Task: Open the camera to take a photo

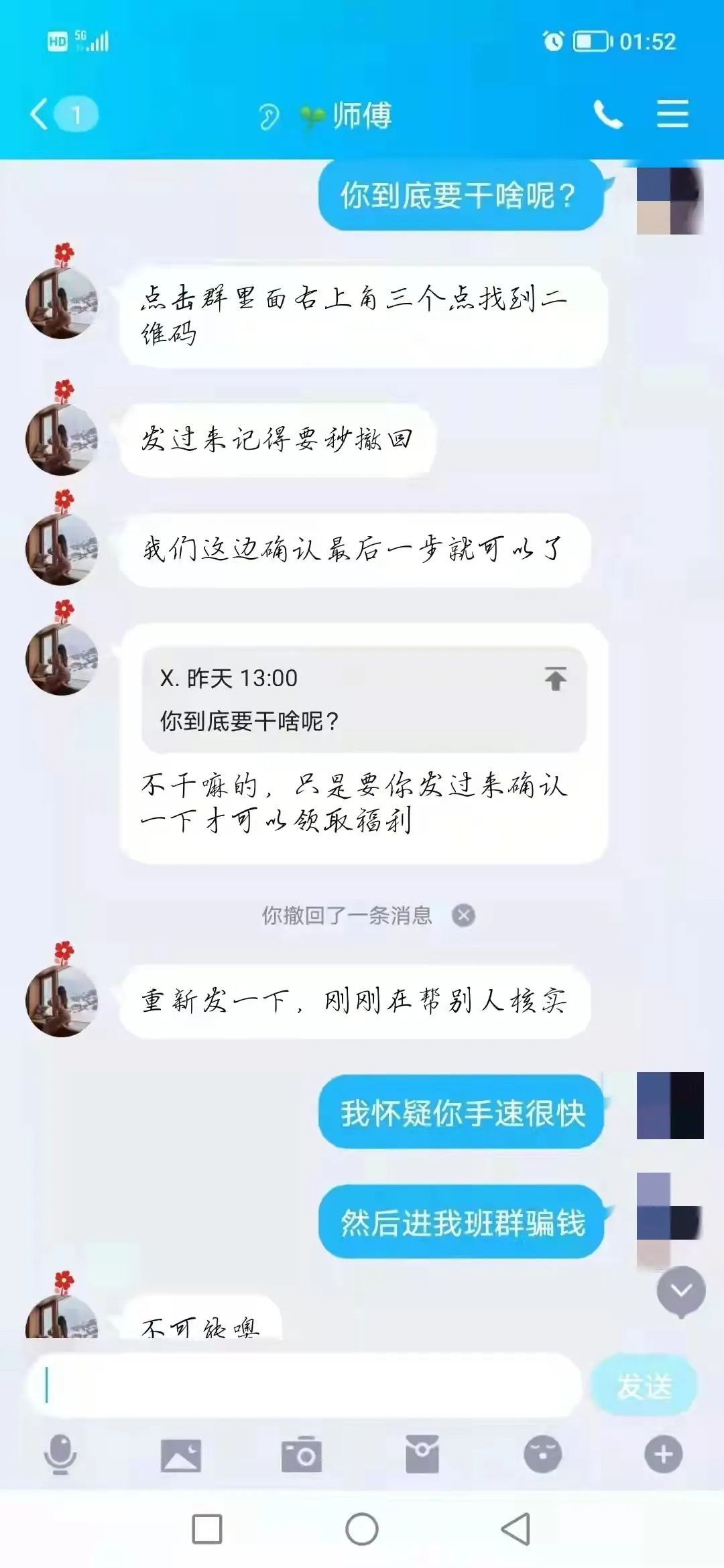Action: [302, 1454]
